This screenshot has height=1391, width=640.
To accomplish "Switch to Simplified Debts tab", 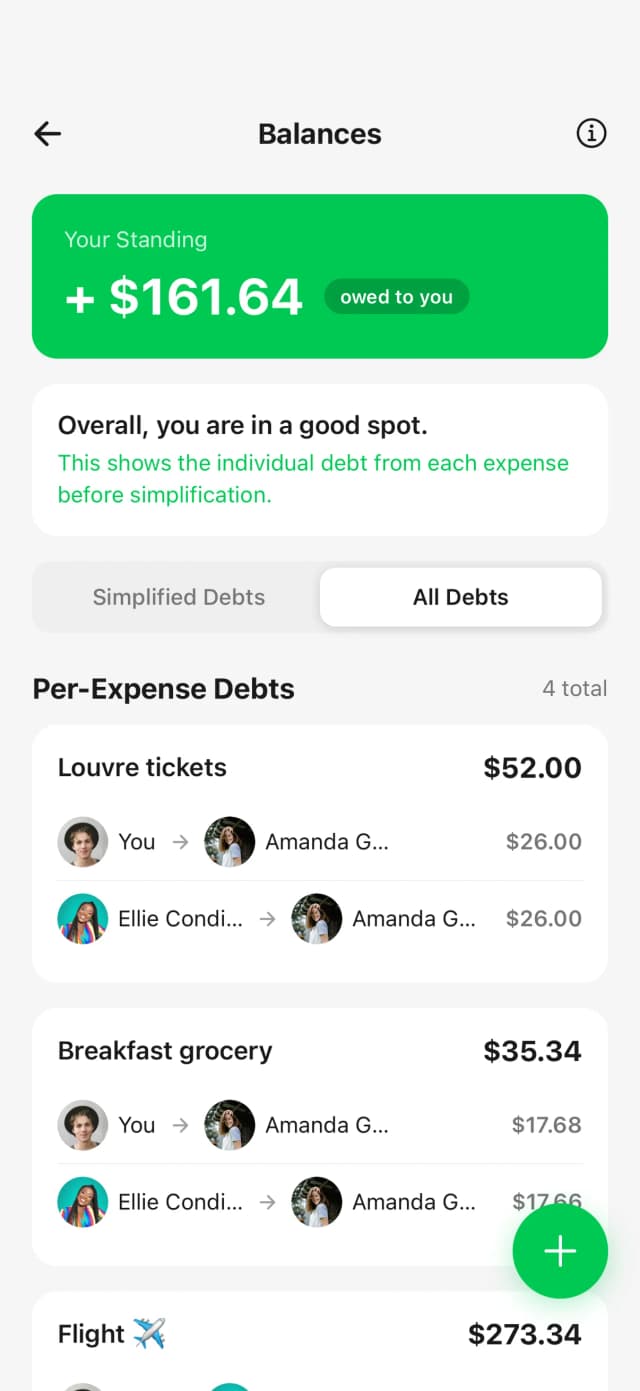I will tap(179, 597).
